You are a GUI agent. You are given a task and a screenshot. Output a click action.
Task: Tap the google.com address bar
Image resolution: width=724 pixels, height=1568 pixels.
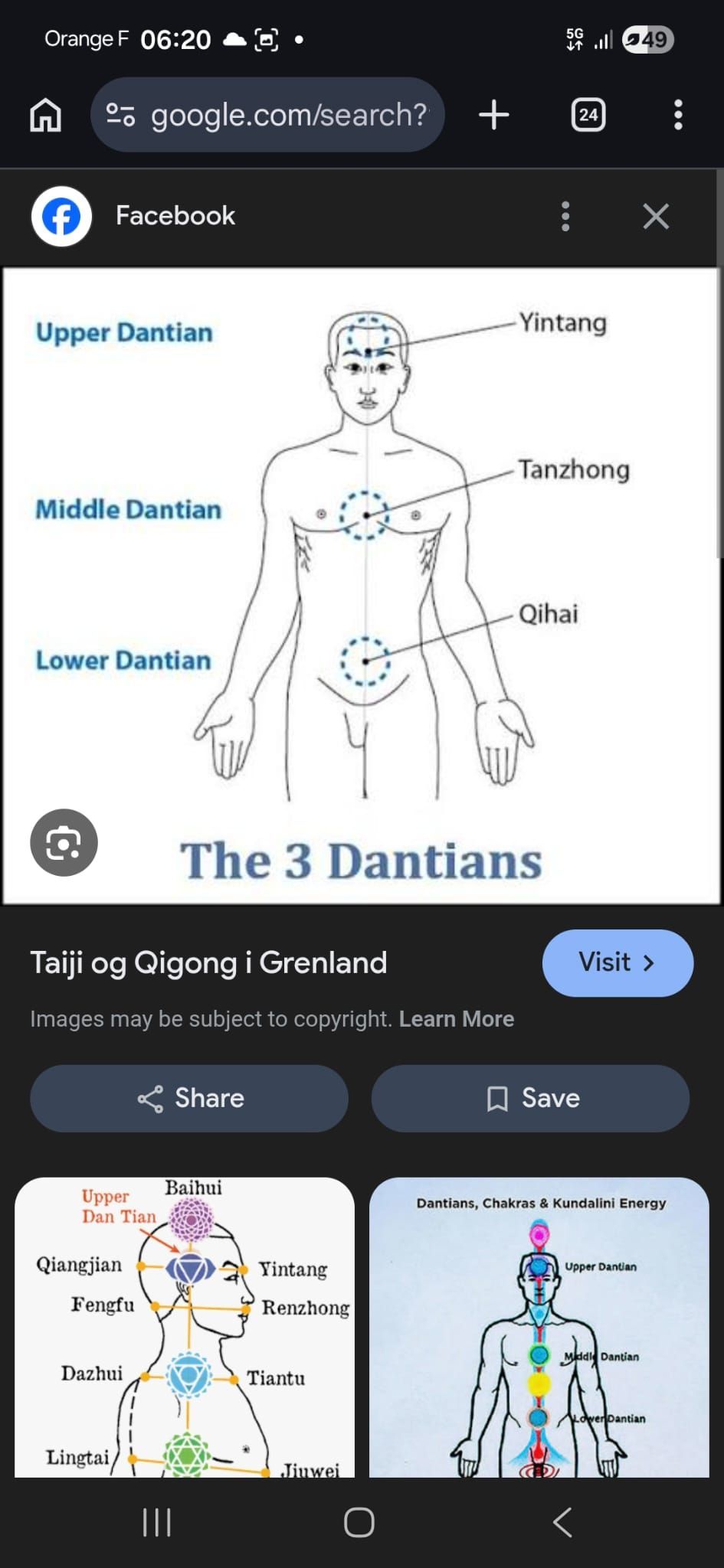(267, 115)
